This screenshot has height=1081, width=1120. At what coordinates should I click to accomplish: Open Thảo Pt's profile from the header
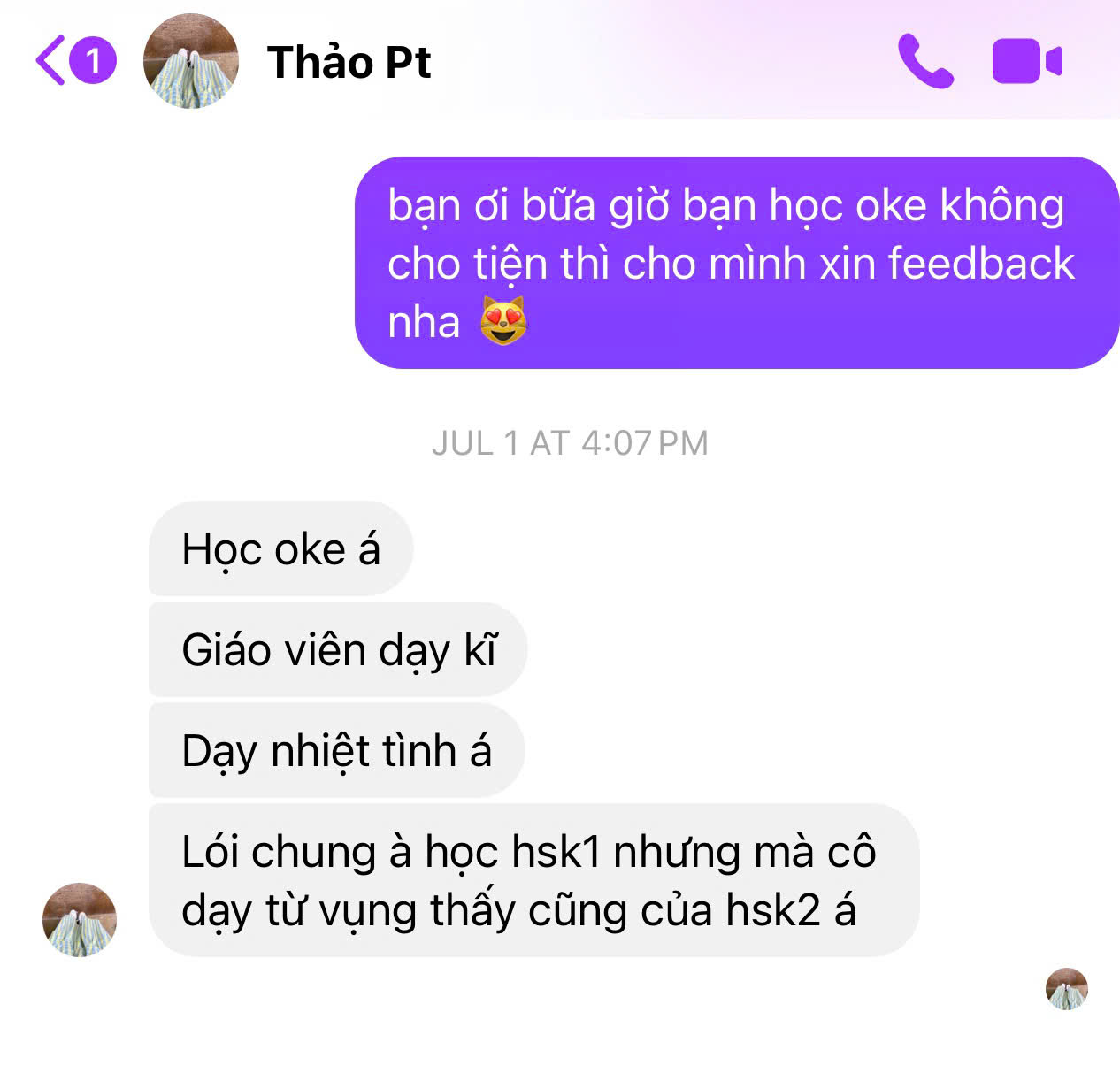(x=349, y=62)
